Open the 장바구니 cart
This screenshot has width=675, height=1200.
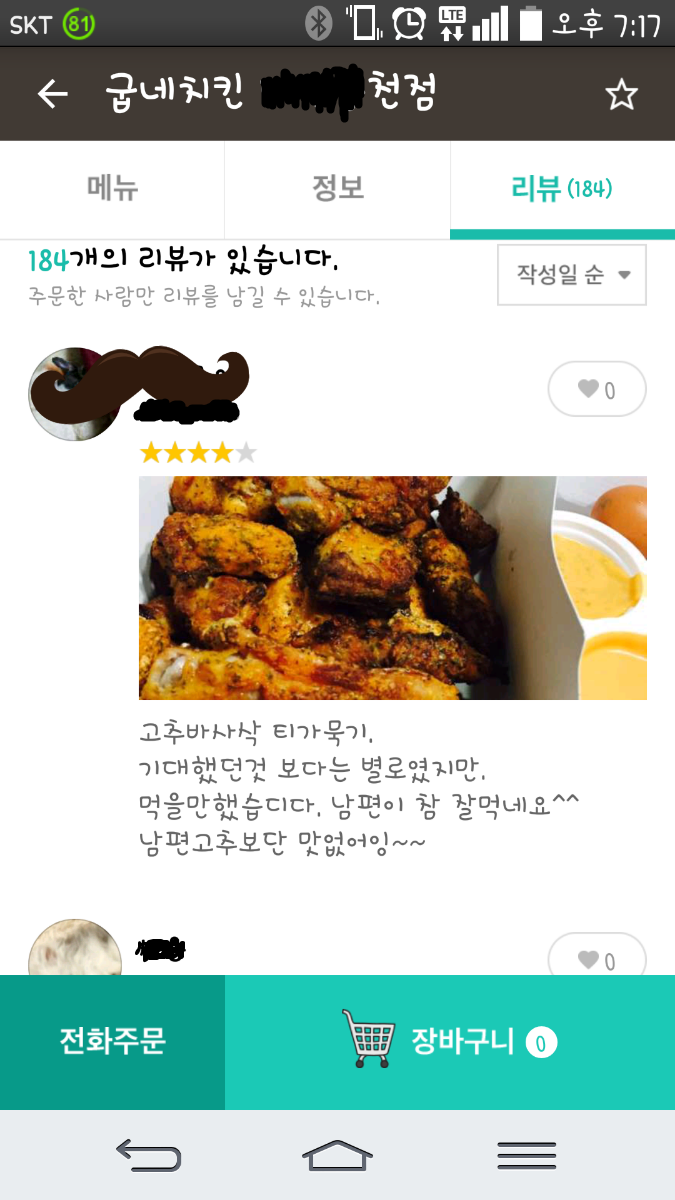(x=450, y=1042)
